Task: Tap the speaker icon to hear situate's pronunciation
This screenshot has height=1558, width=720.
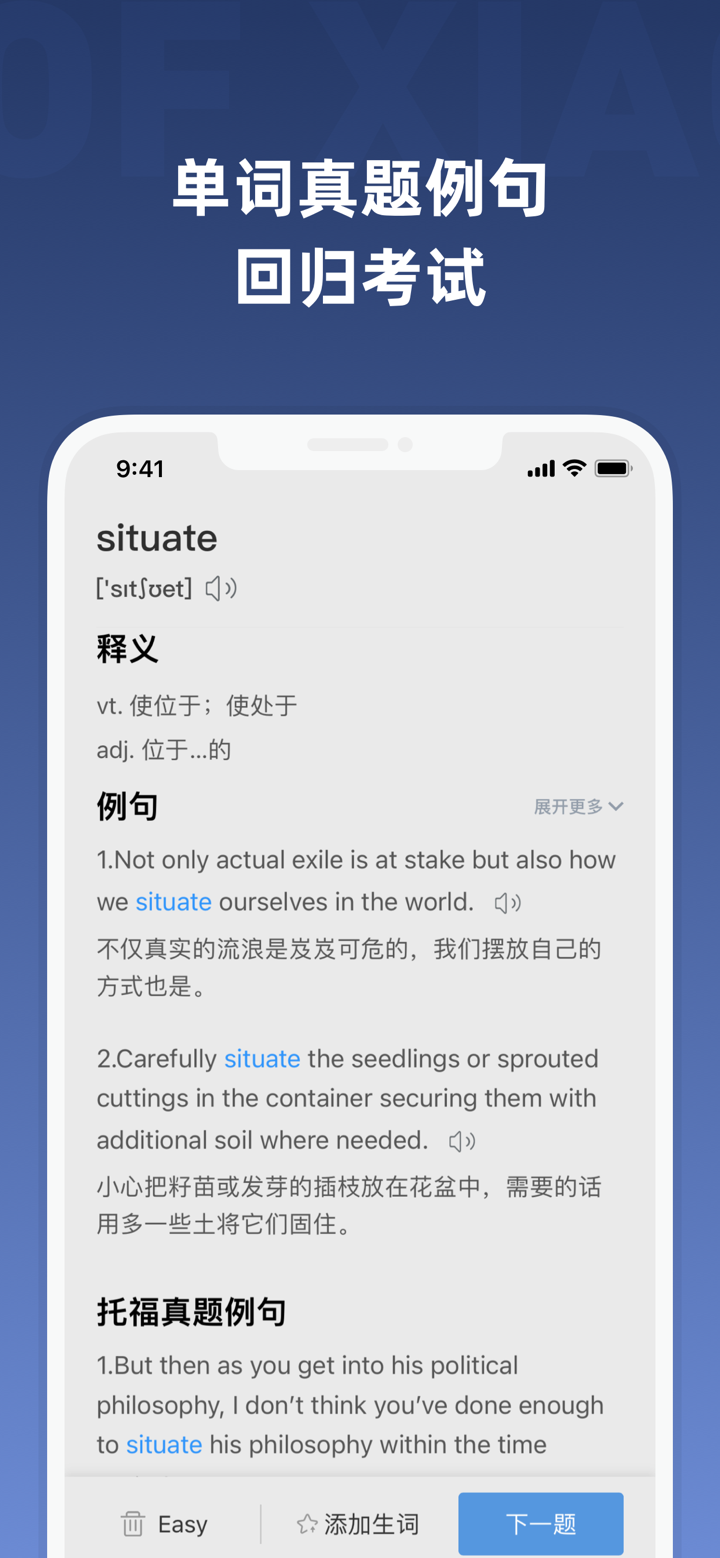Action: tap(220, 589)
